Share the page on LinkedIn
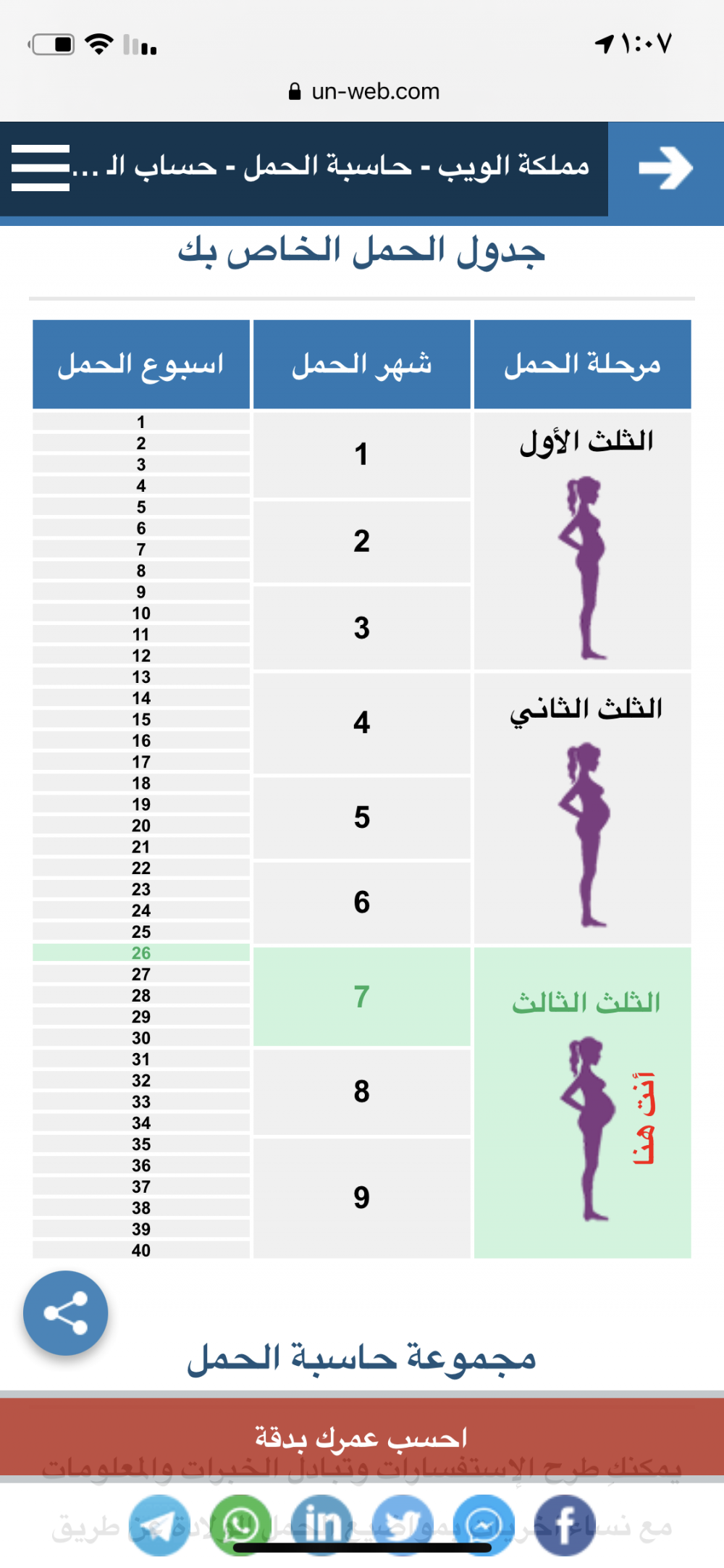Image resolution: width=724 pixels, height=1568 pixels. click(x=322, y=1525)
